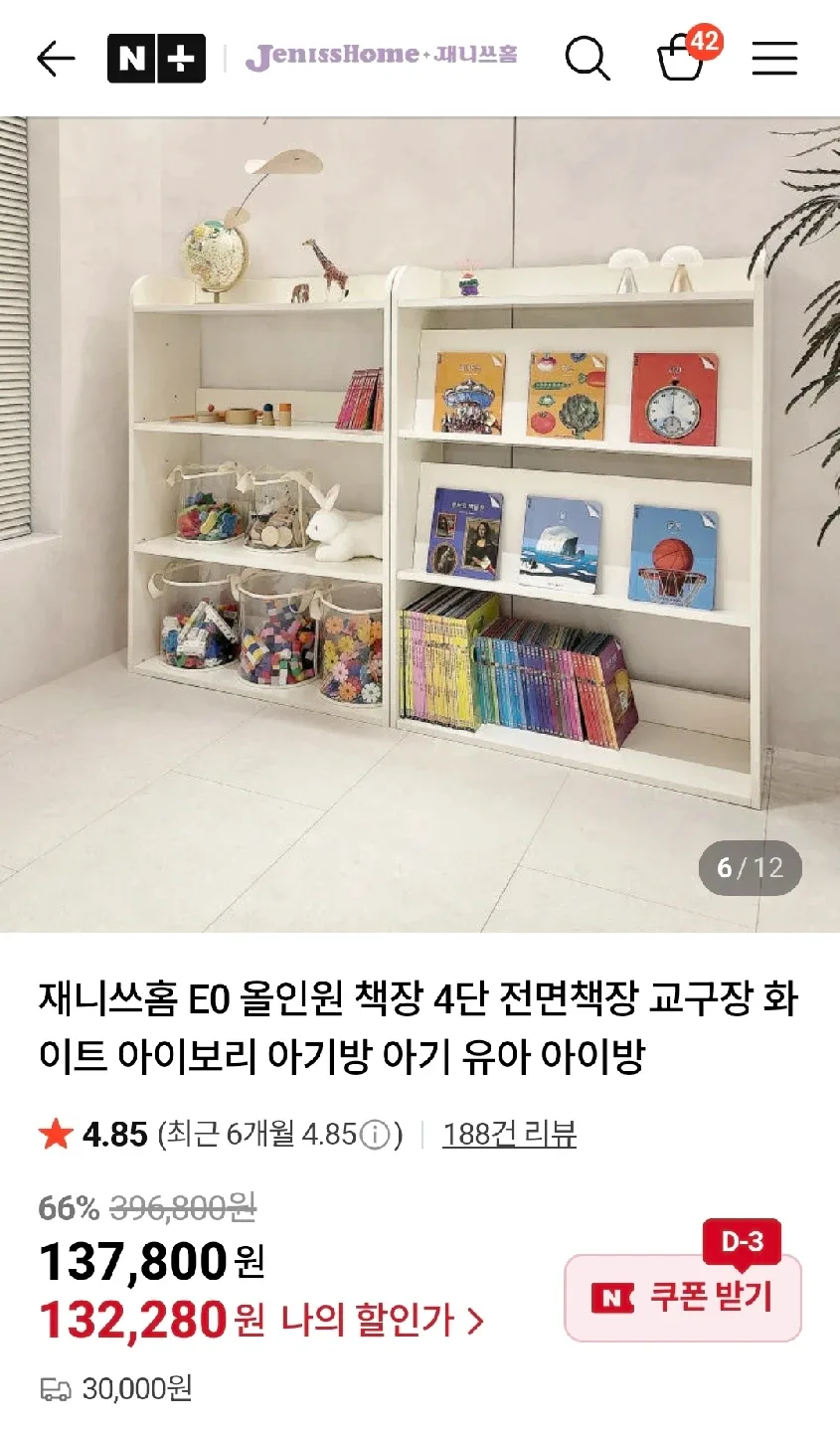Visit the JenissHome store page
Screen dimensions: 840x1432
(x=382, y=57)
